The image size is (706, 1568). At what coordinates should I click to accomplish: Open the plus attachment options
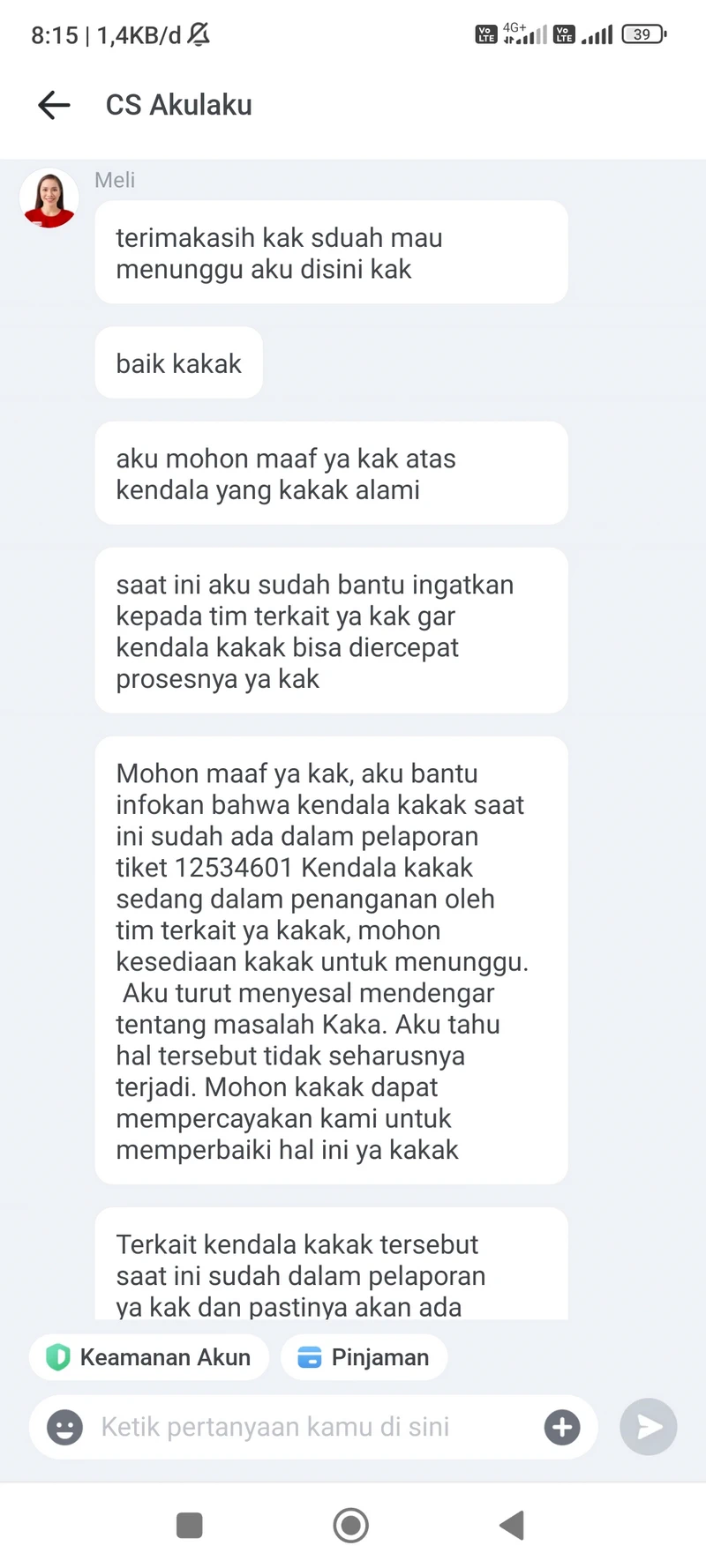562,1427
